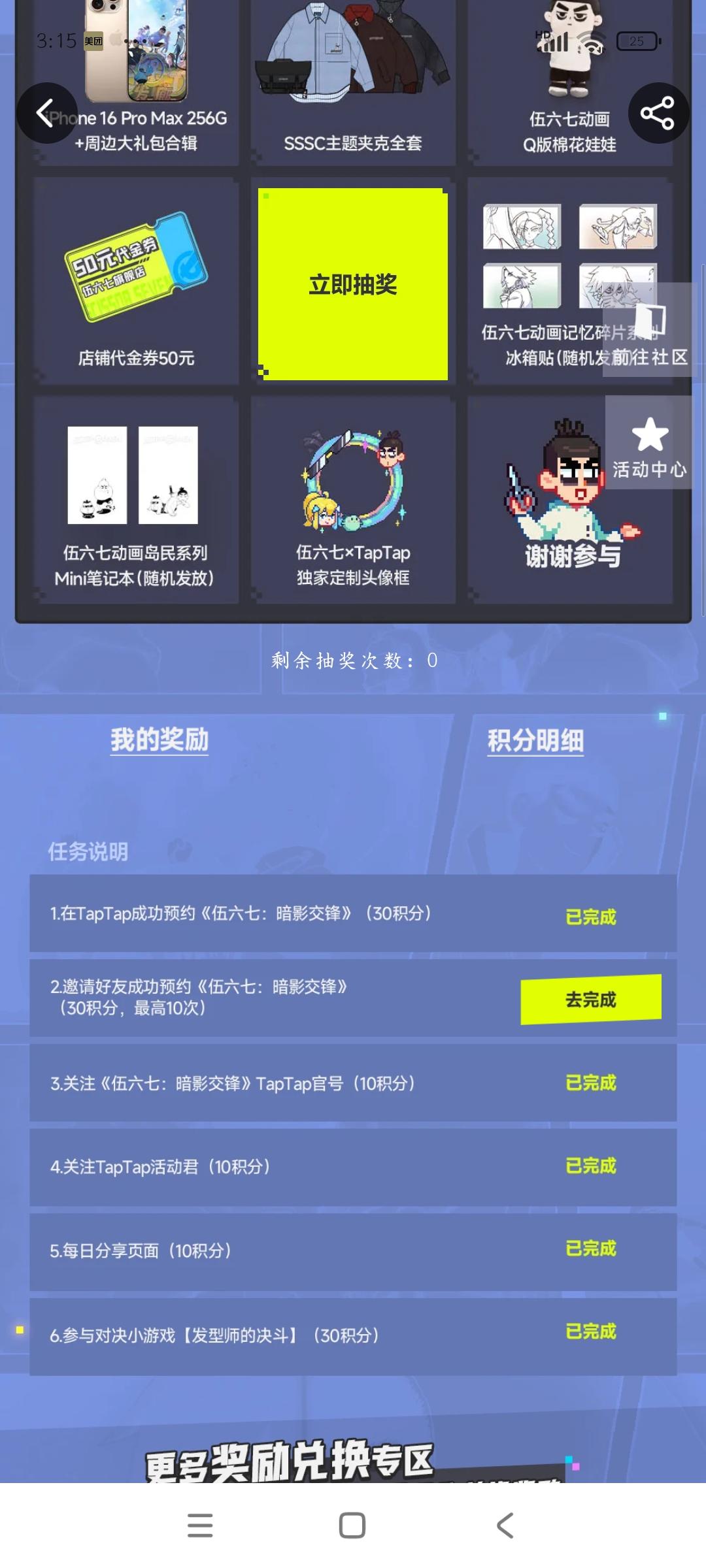The height and width of the screenshot is (1568, 706).
Task: Open the share icon at top right
Action: pyautogui.click(x=658, y=113)
